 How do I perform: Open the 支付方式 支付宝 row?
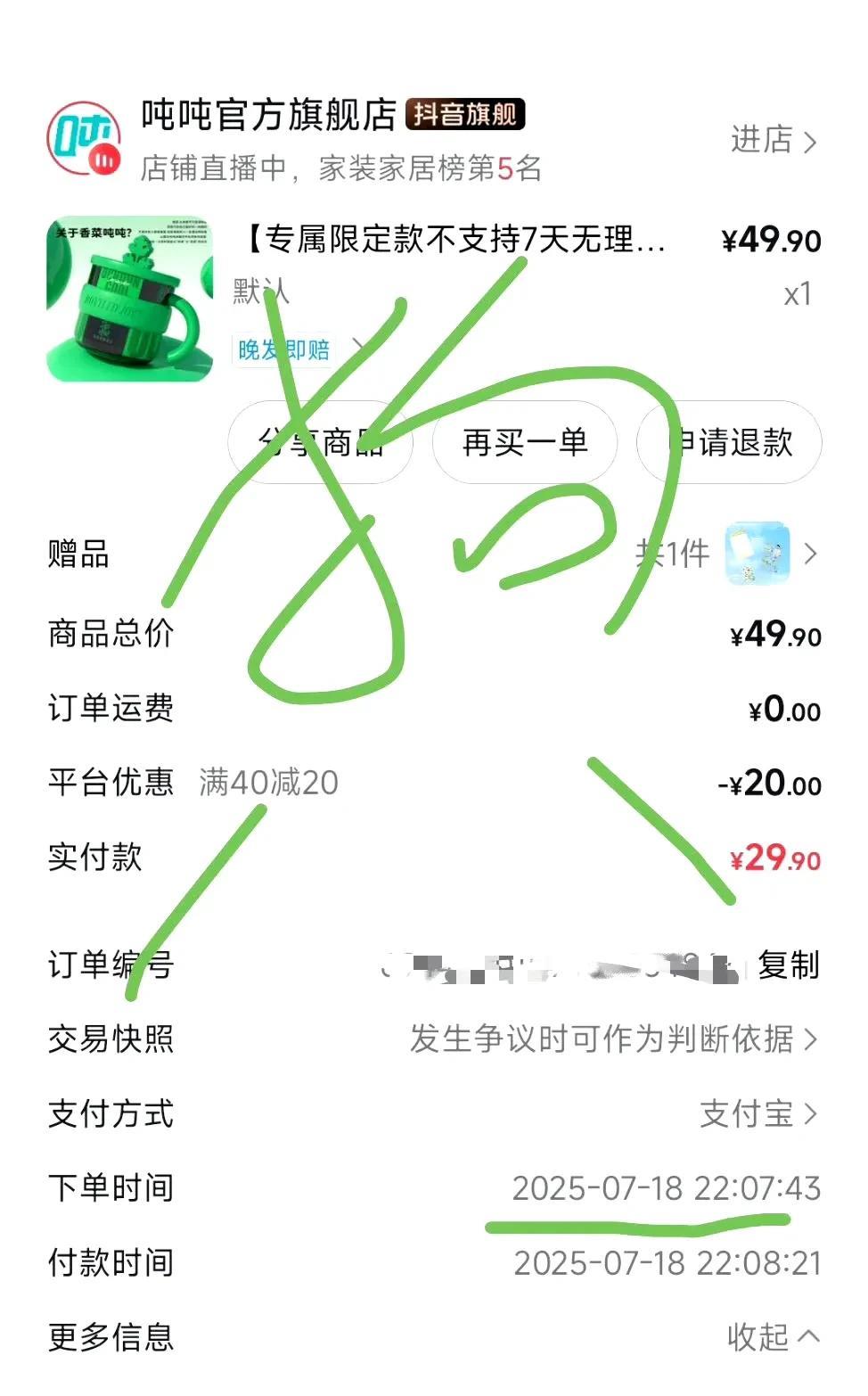pos(757,1113)
